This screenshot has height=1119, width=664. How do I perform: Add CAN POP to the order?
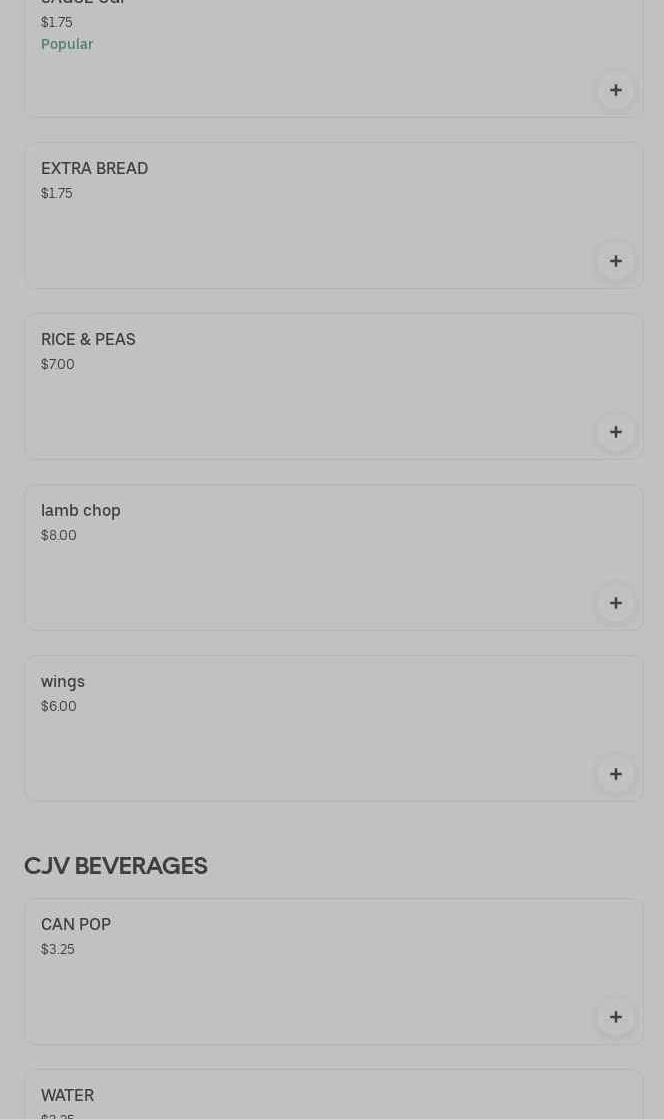(615, 1017)
